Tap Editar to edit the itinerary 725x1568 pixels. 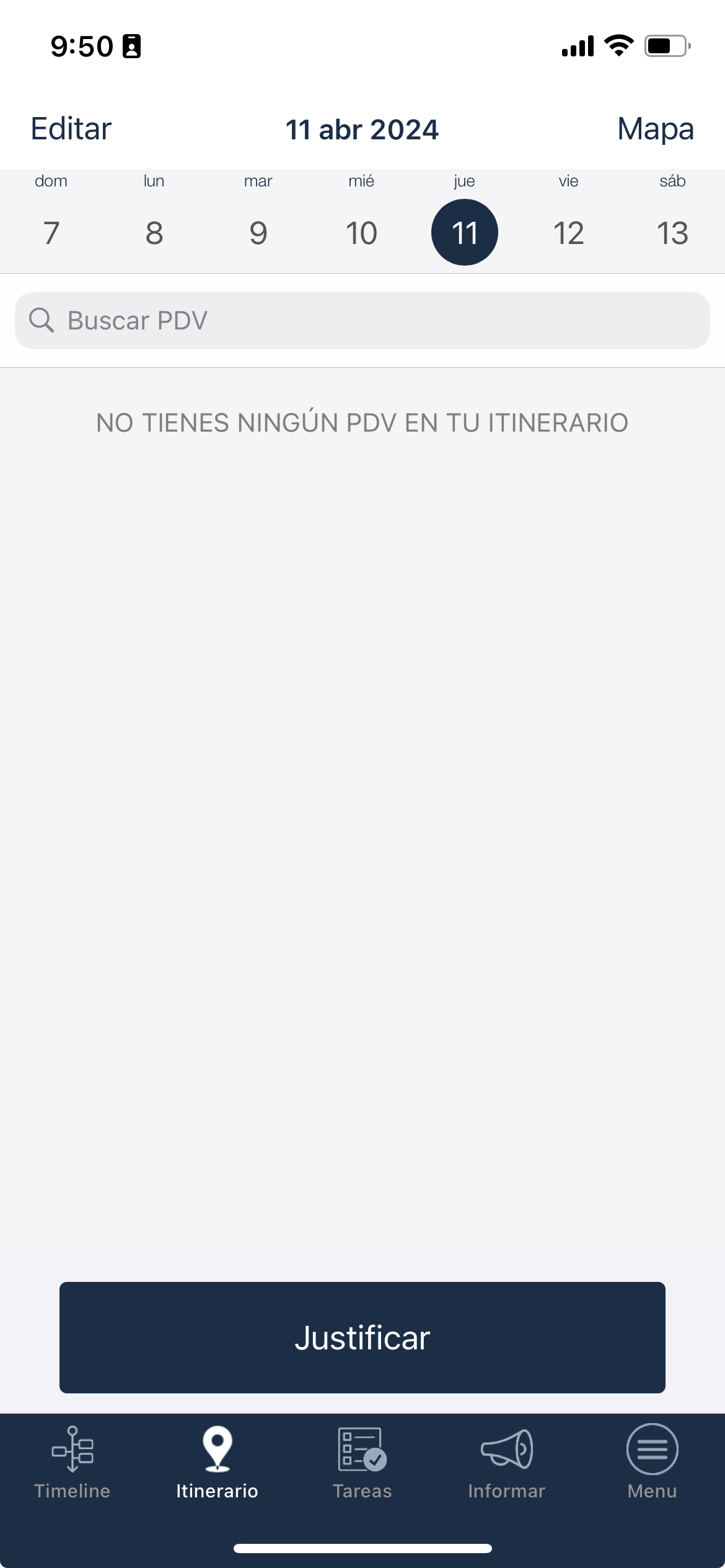click(71, 129)
